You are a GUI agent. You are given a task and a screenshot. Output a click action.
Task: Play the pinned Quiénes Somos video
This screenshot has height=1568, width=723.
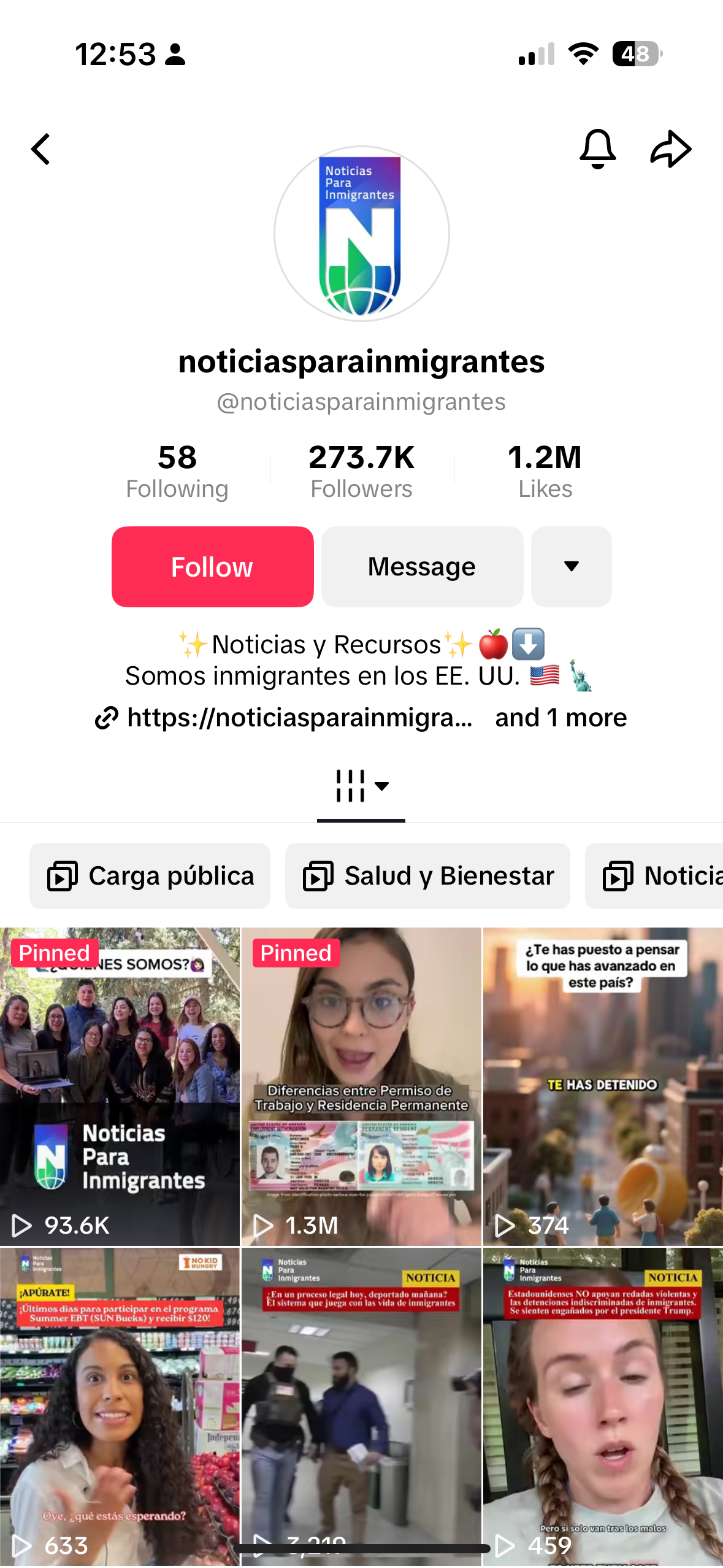[120, 1086]
